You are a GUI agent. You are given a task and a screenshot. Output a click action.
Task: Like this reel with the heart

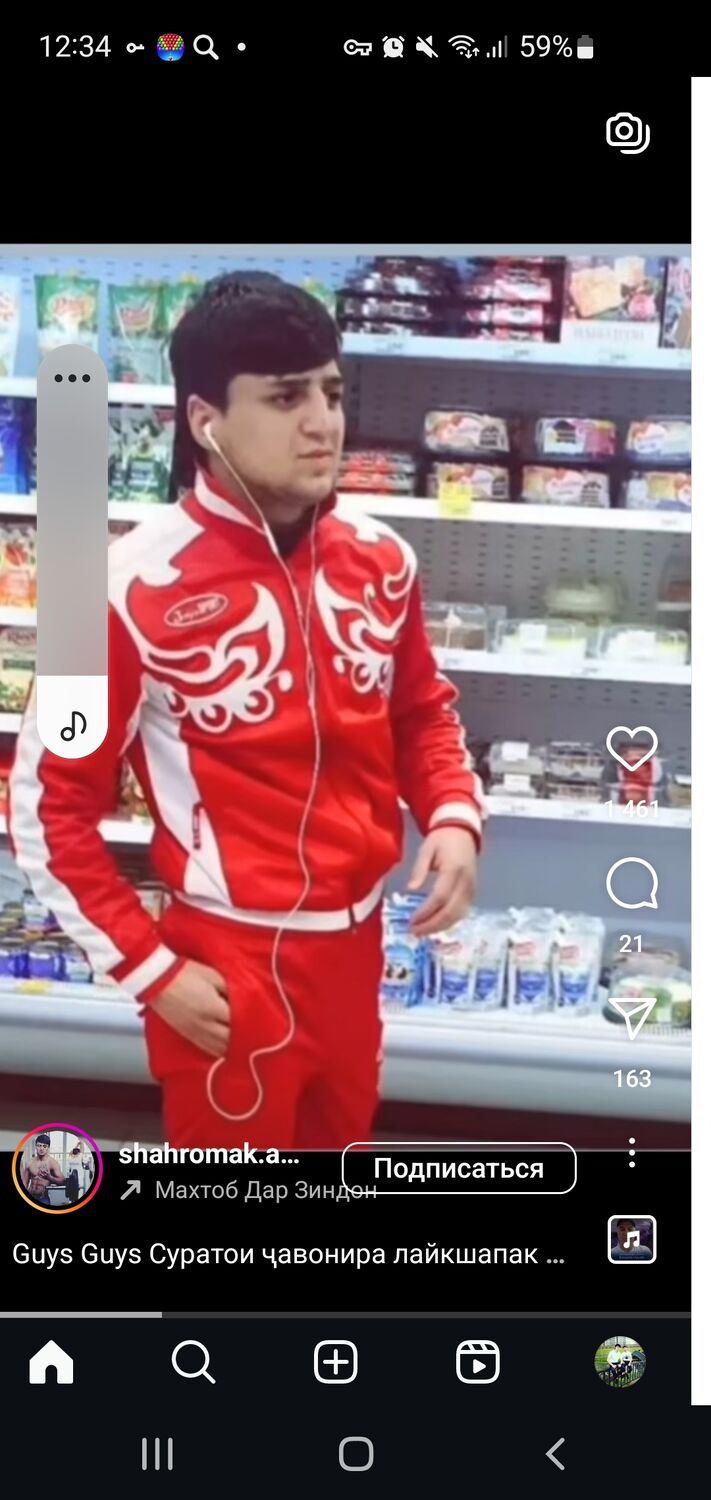(x=632, y=749)
